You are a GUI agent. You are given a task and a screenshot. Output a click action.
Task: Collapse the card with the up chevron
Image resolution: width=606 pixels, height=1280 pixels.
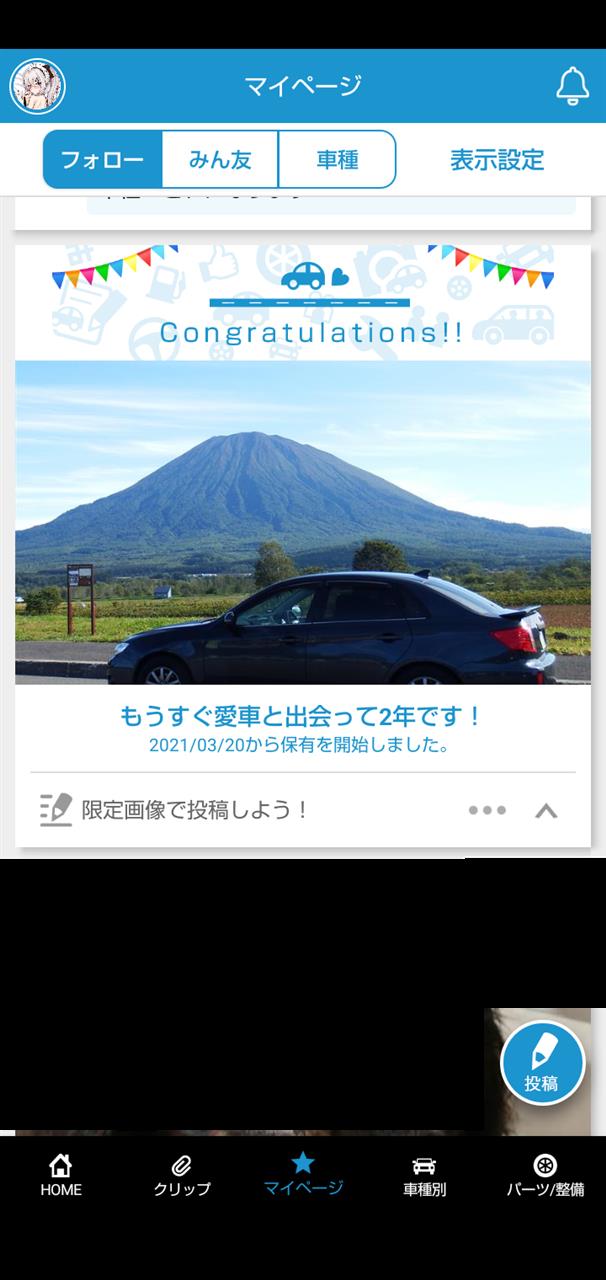click(x=546, y=810)
